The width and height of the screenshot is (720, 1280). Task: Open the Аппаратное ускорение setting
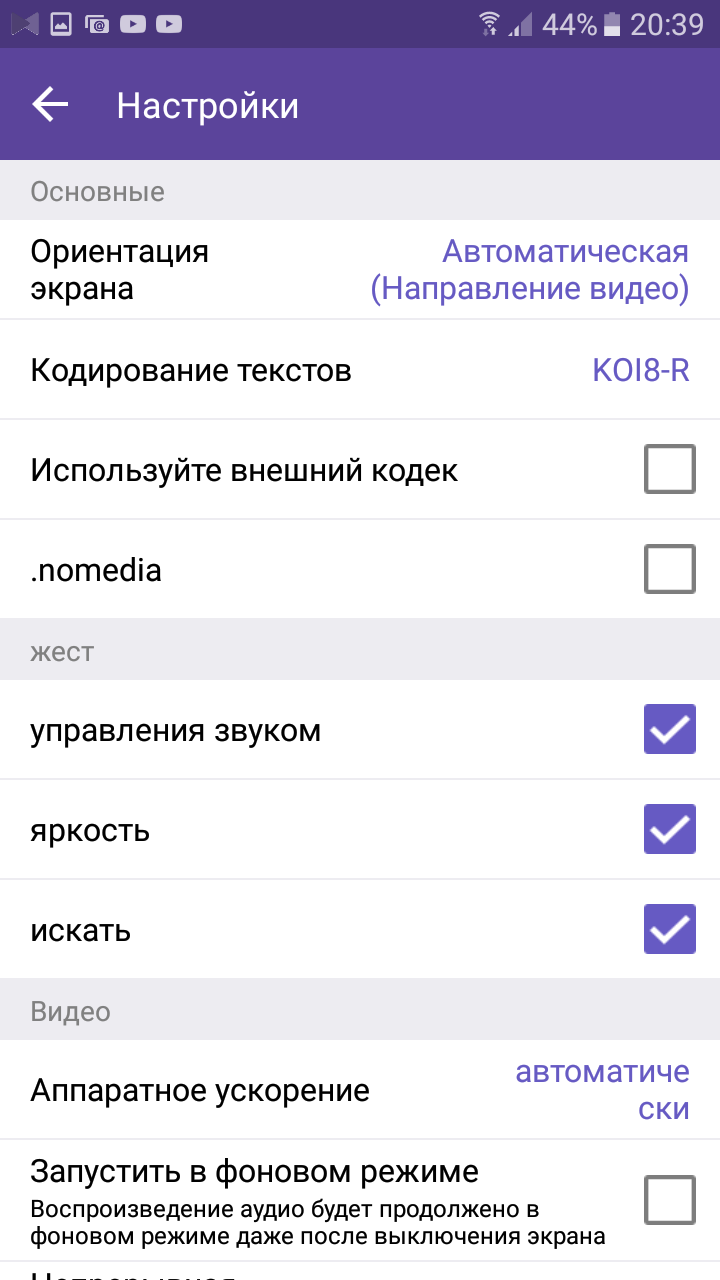(x=360, y=1090)
